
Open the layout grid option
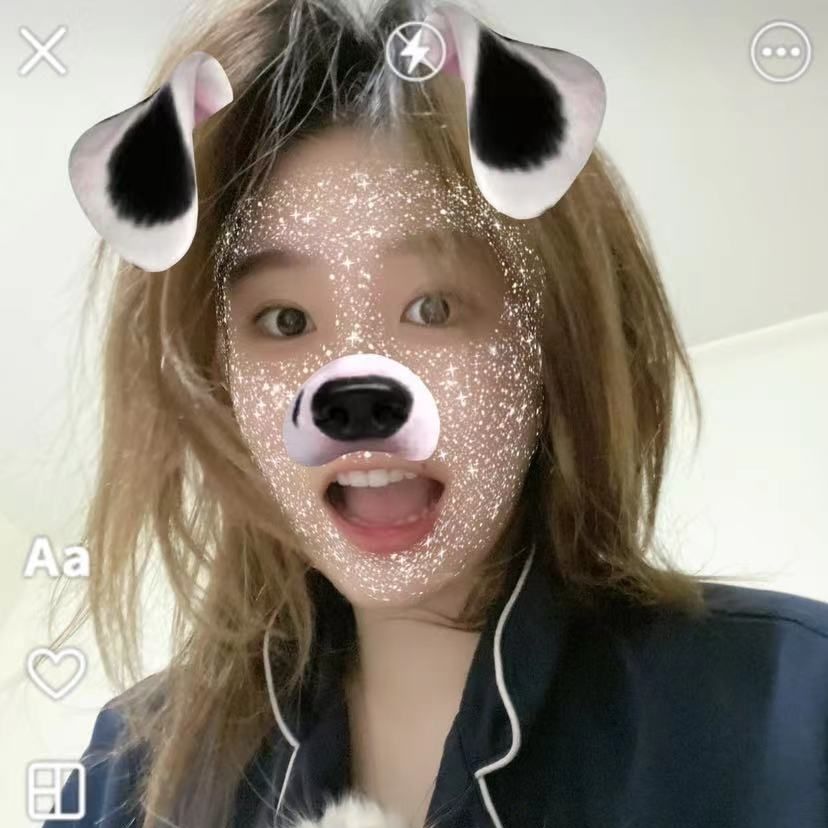(56, 790)
